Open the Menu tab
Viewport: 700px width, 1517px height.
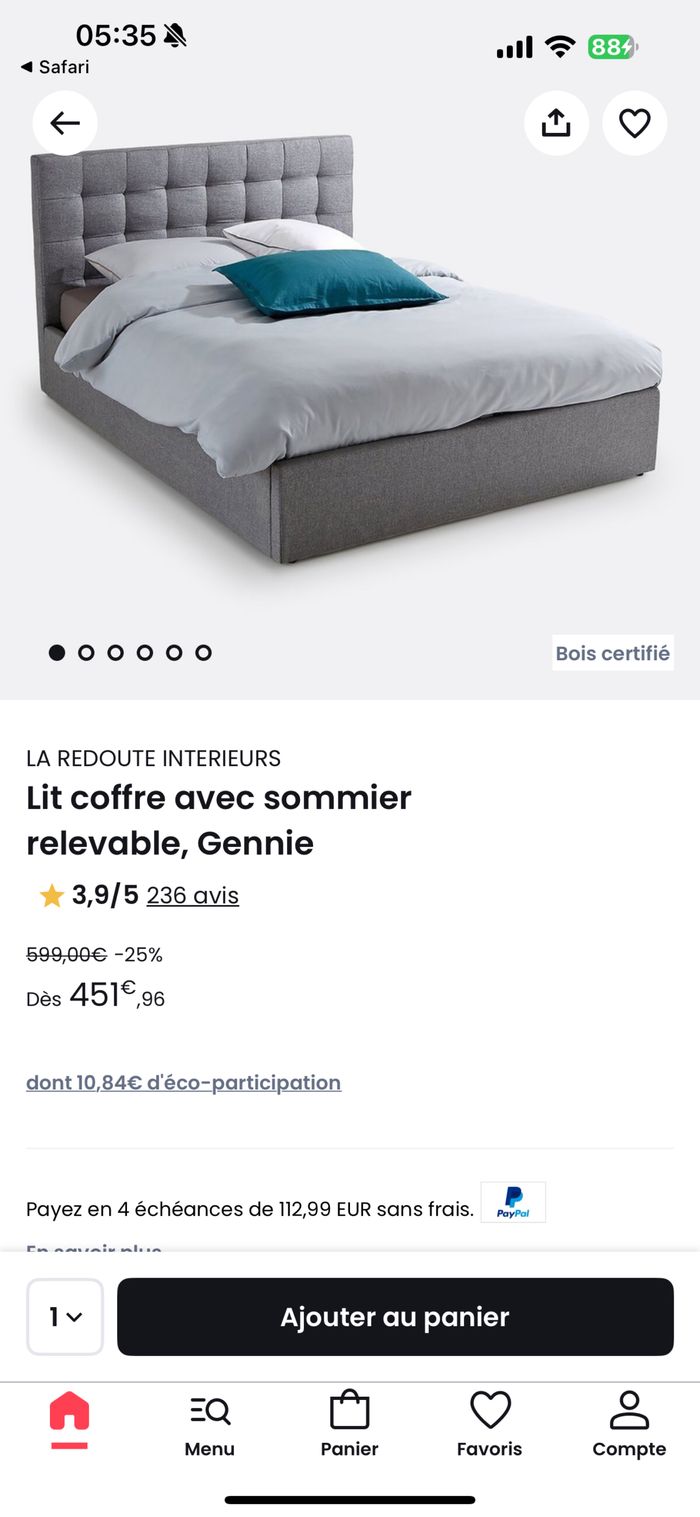pos(210,1425)
